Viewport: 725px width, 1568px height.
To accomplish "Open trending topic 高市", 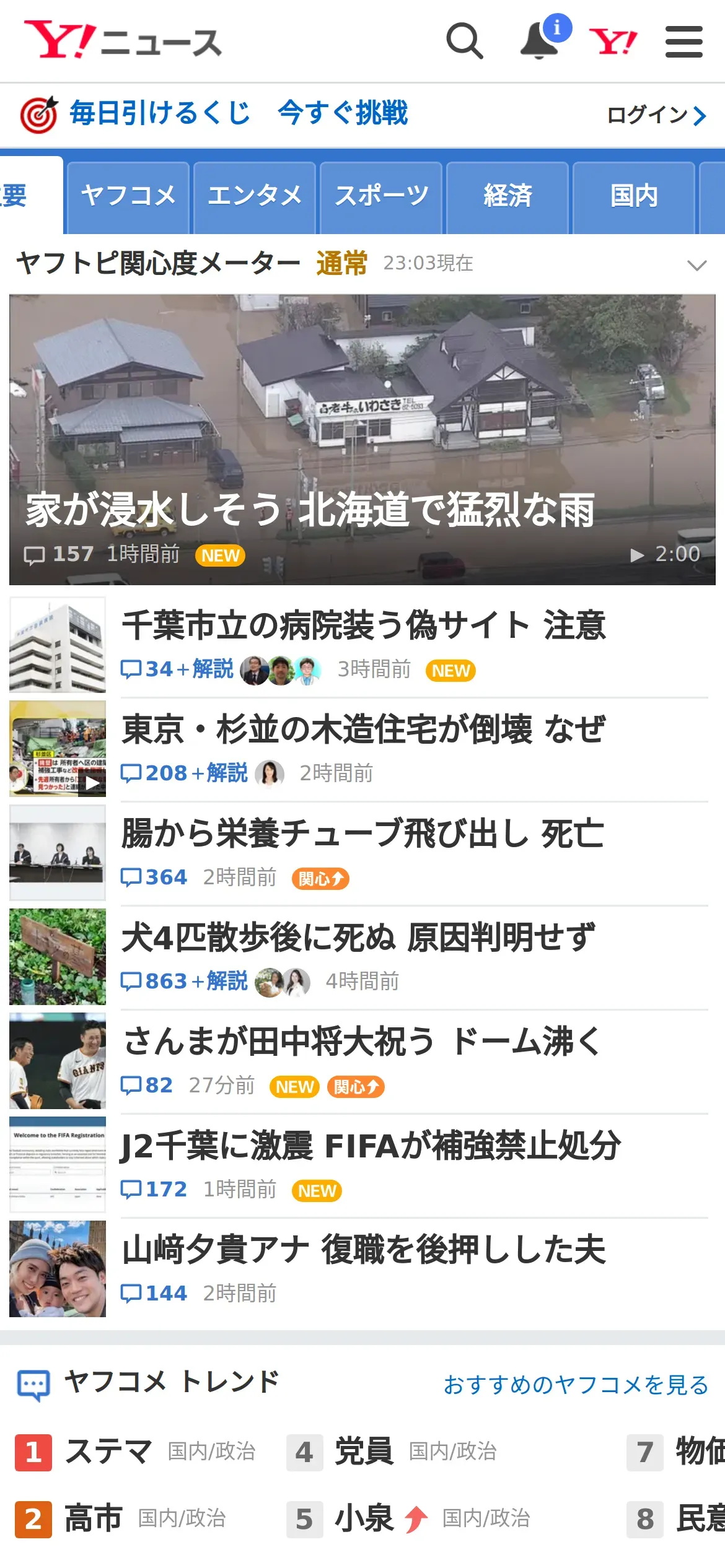I will (93, 1518).
